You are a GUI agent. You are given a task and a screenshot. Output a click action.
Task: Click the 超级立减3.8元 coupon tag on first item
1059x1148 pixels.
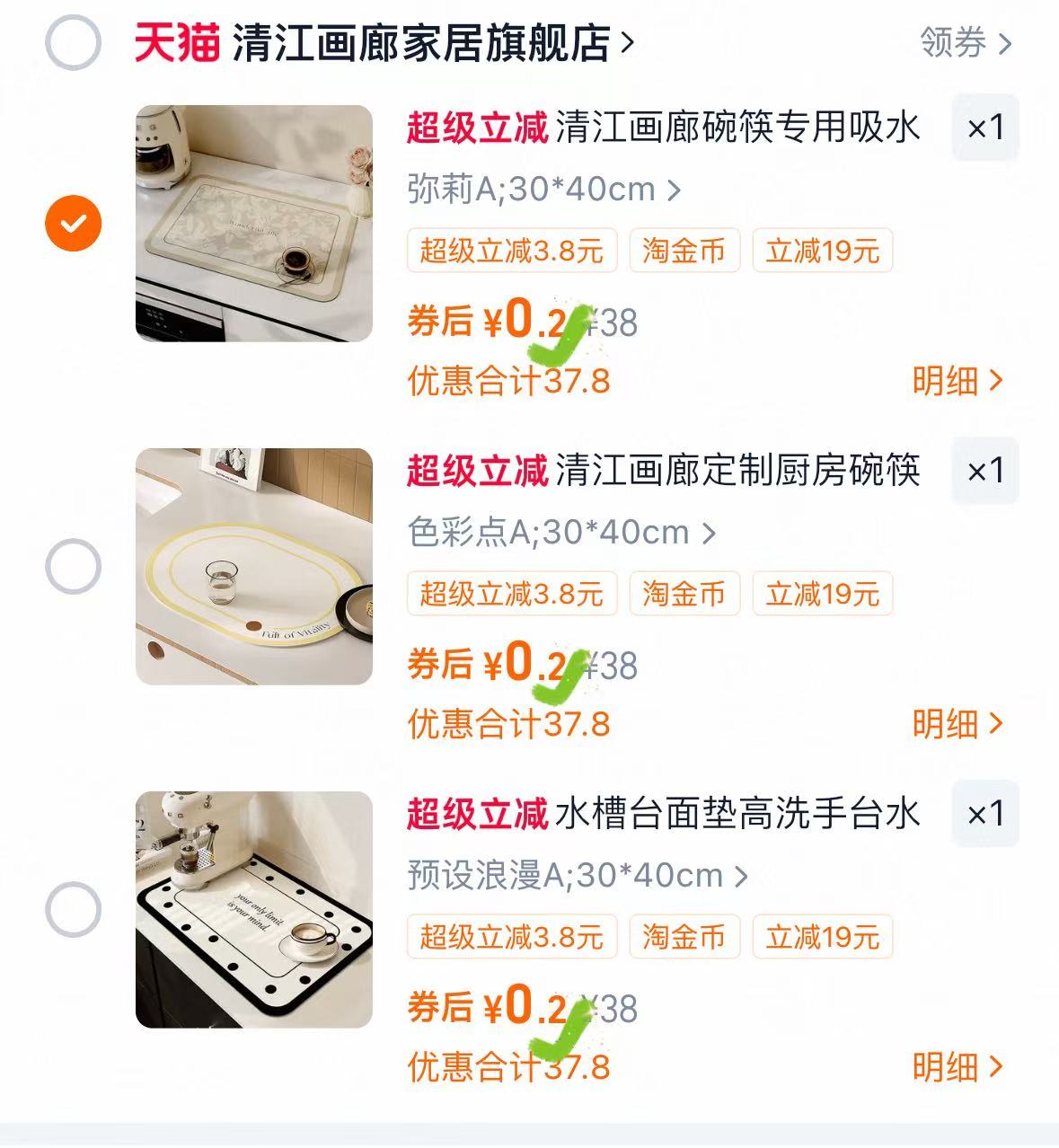pyautogui.click(x=512, y=252)
